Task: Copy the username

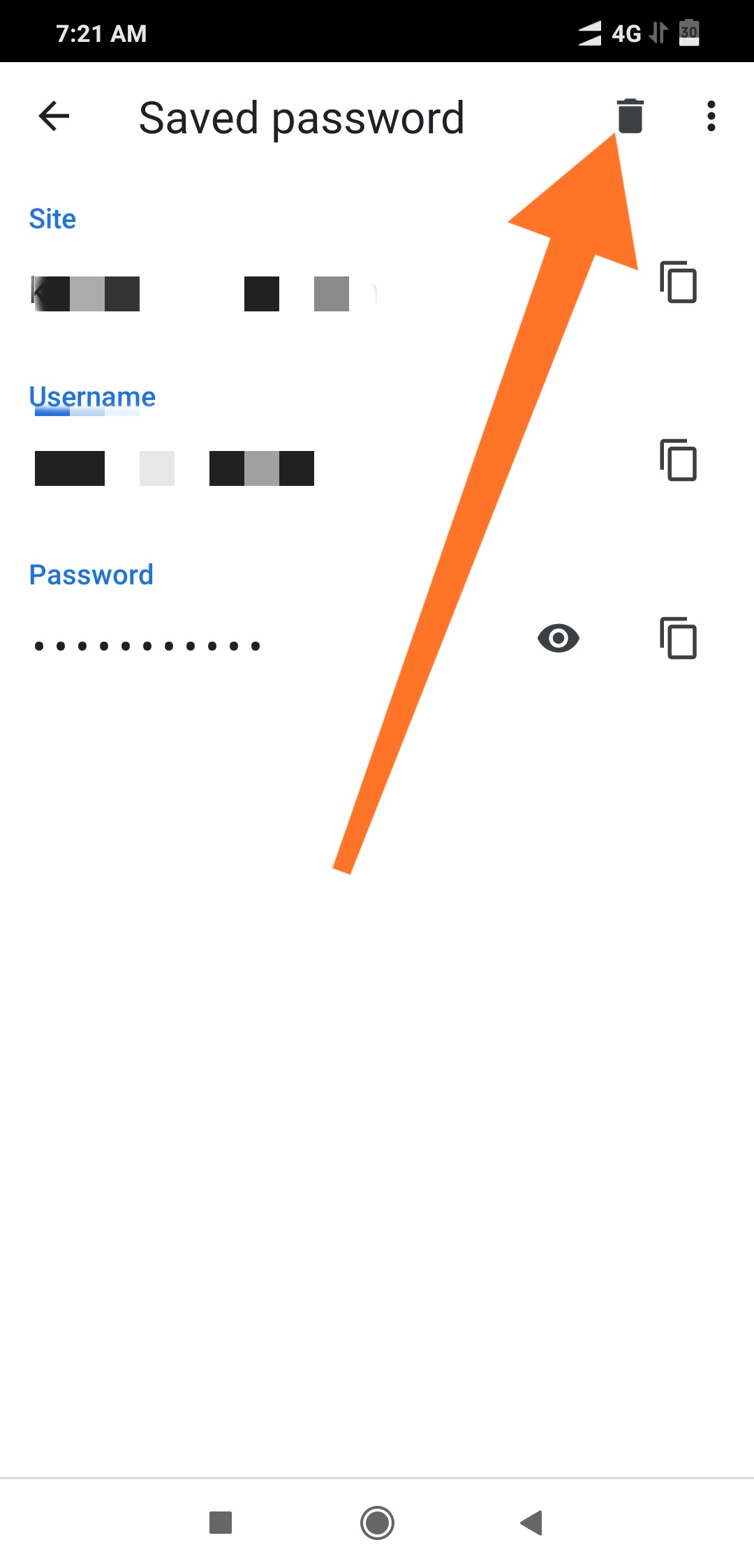Action: click(678, 461)
